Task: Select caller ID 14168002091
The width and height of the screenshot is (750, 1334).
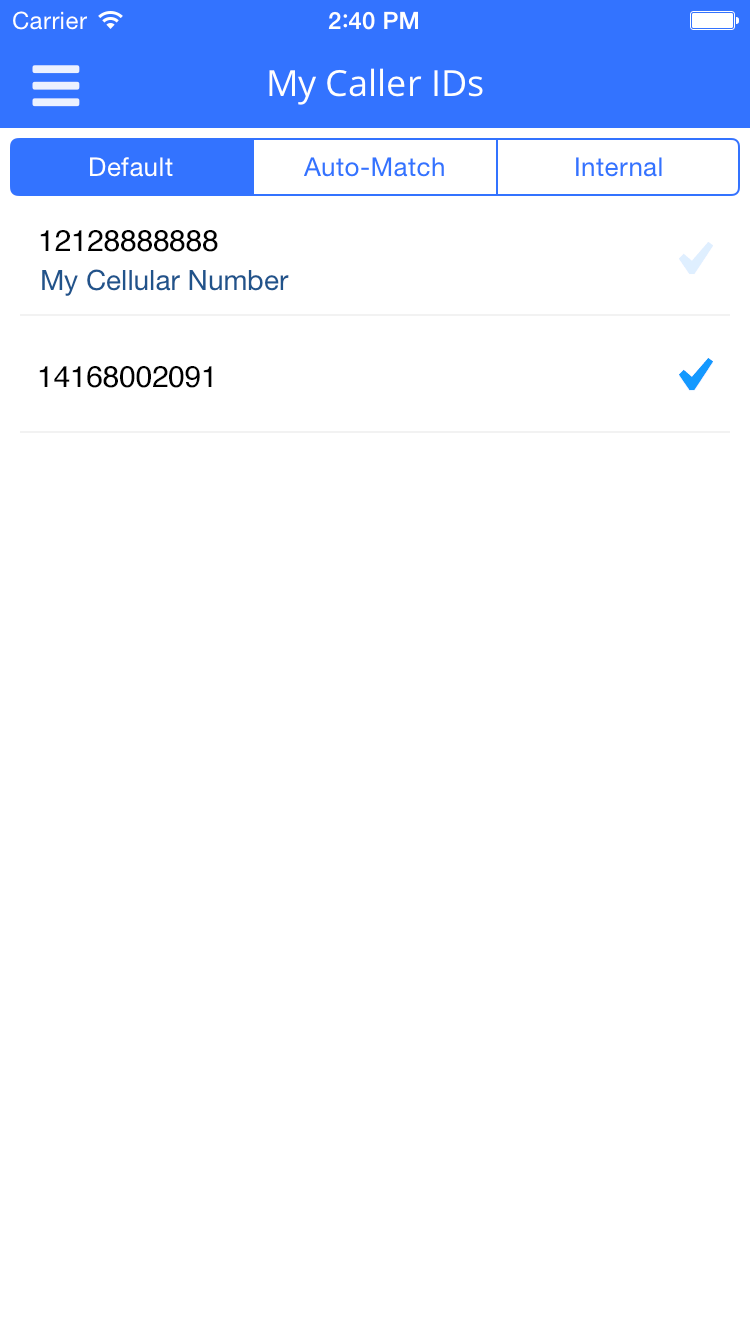Action: (x=375, y=376)
